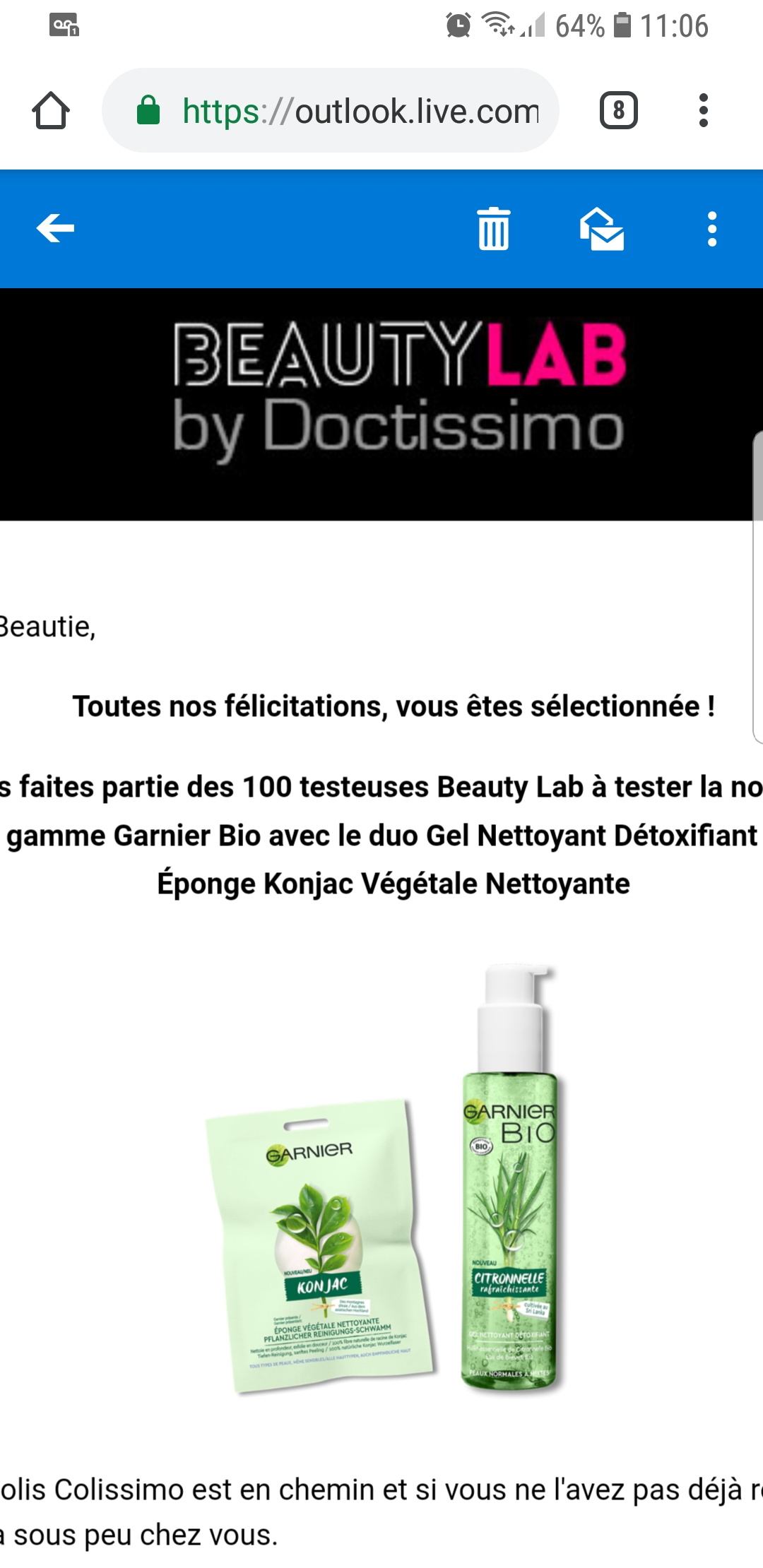Delete this email
This screenshot has width=763, height=1568.
tap(493, 229)
